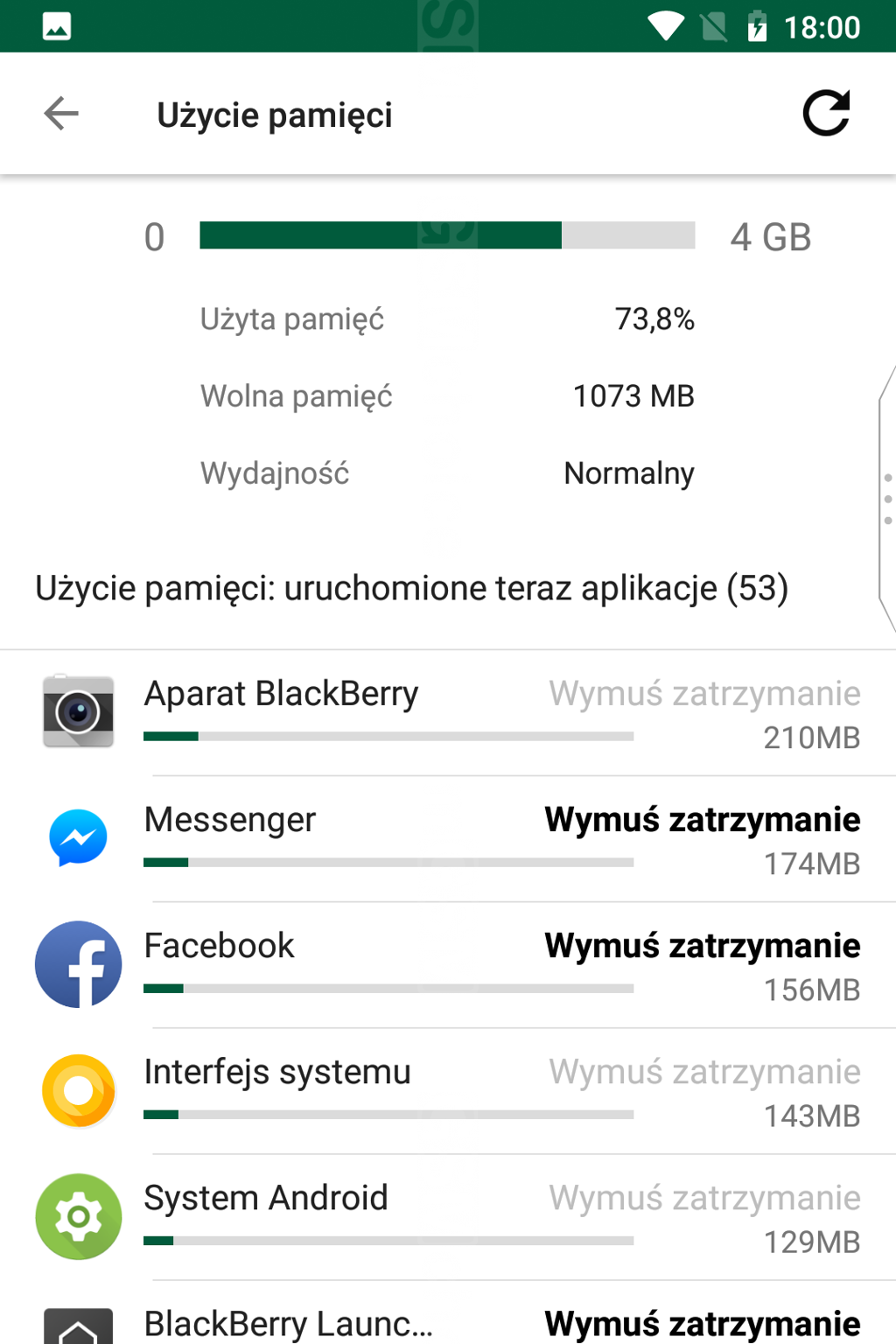
Task: Force stop BlackBerry Launcher
Action: tap(702, 1323)
